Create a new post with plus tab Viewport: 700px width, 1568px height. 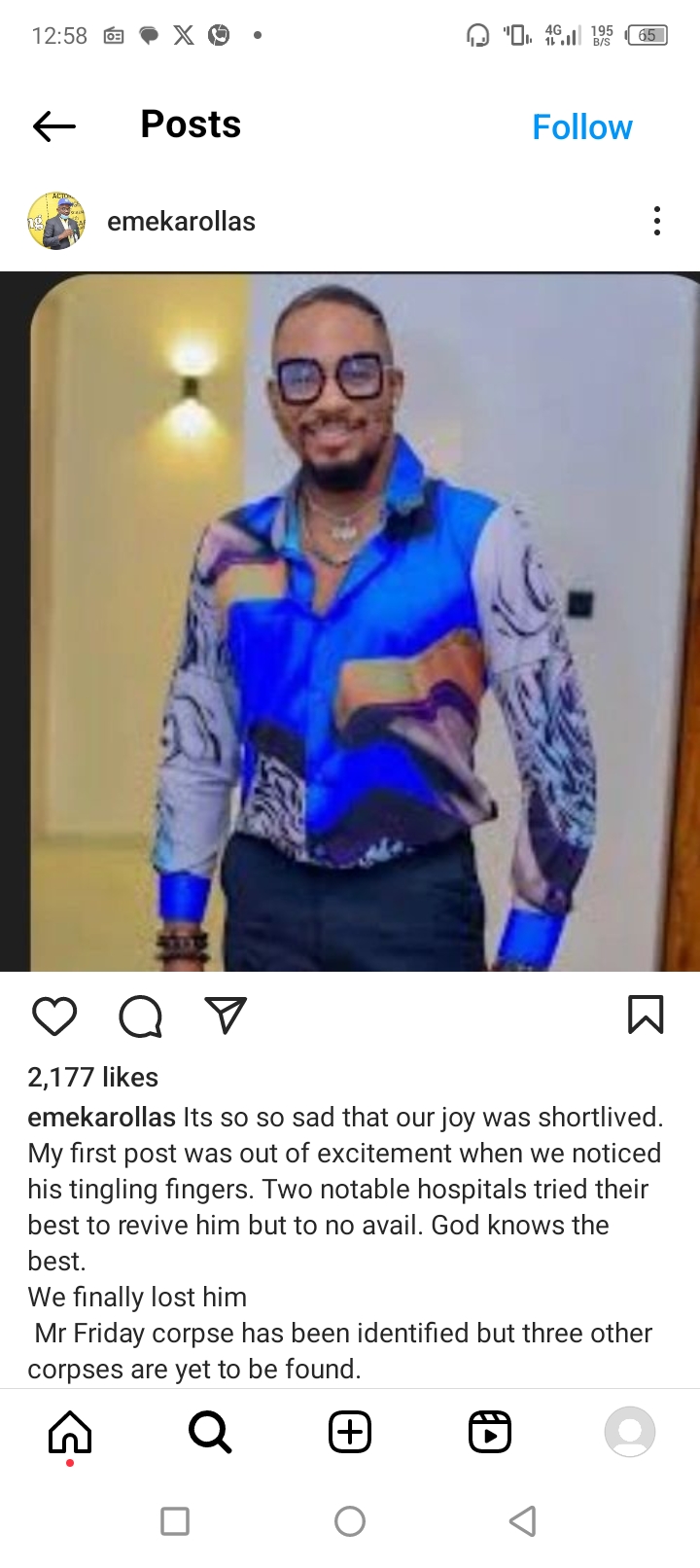click(350, 1432)
